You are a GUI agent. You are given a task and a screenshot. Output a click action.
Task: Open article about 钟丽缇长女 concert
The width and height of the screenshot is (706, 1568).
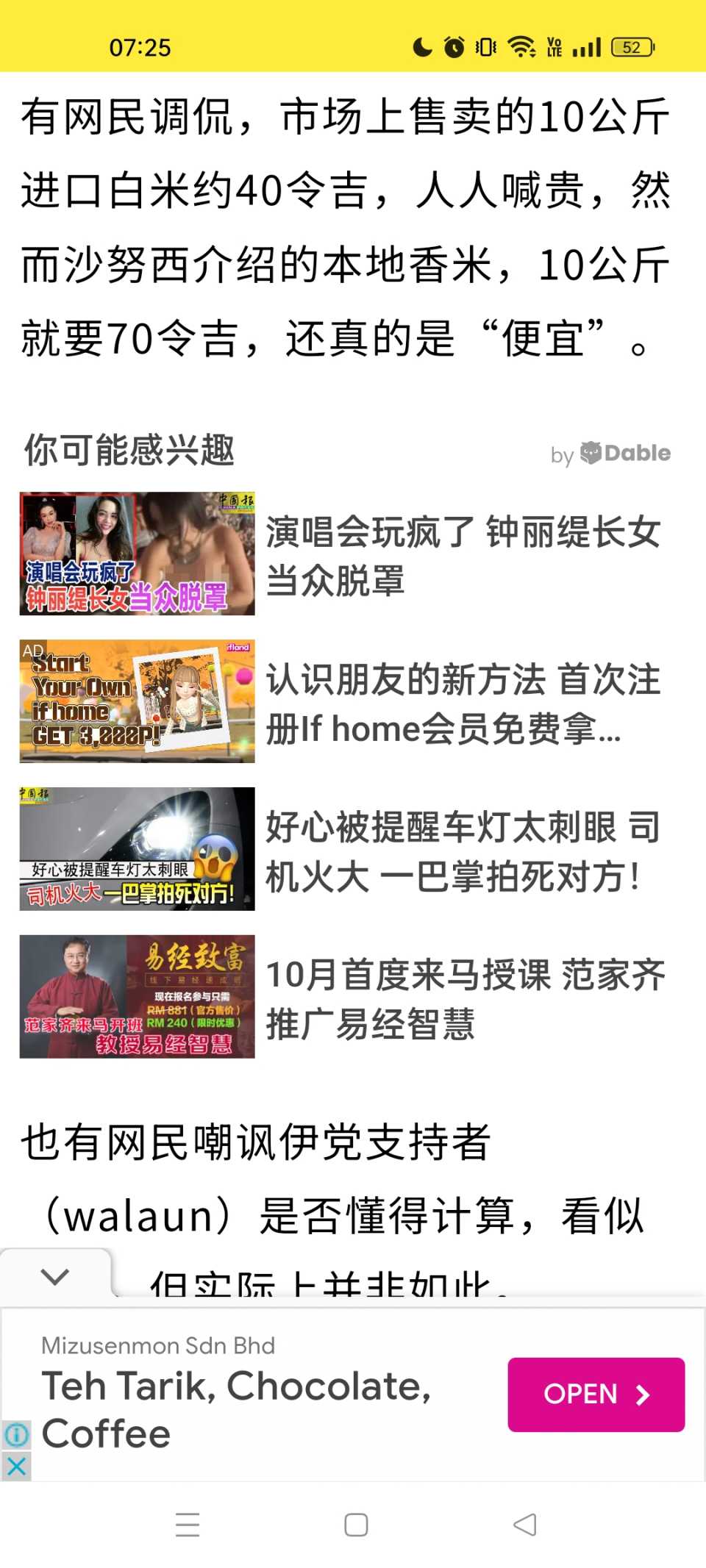tap(462, 555)
